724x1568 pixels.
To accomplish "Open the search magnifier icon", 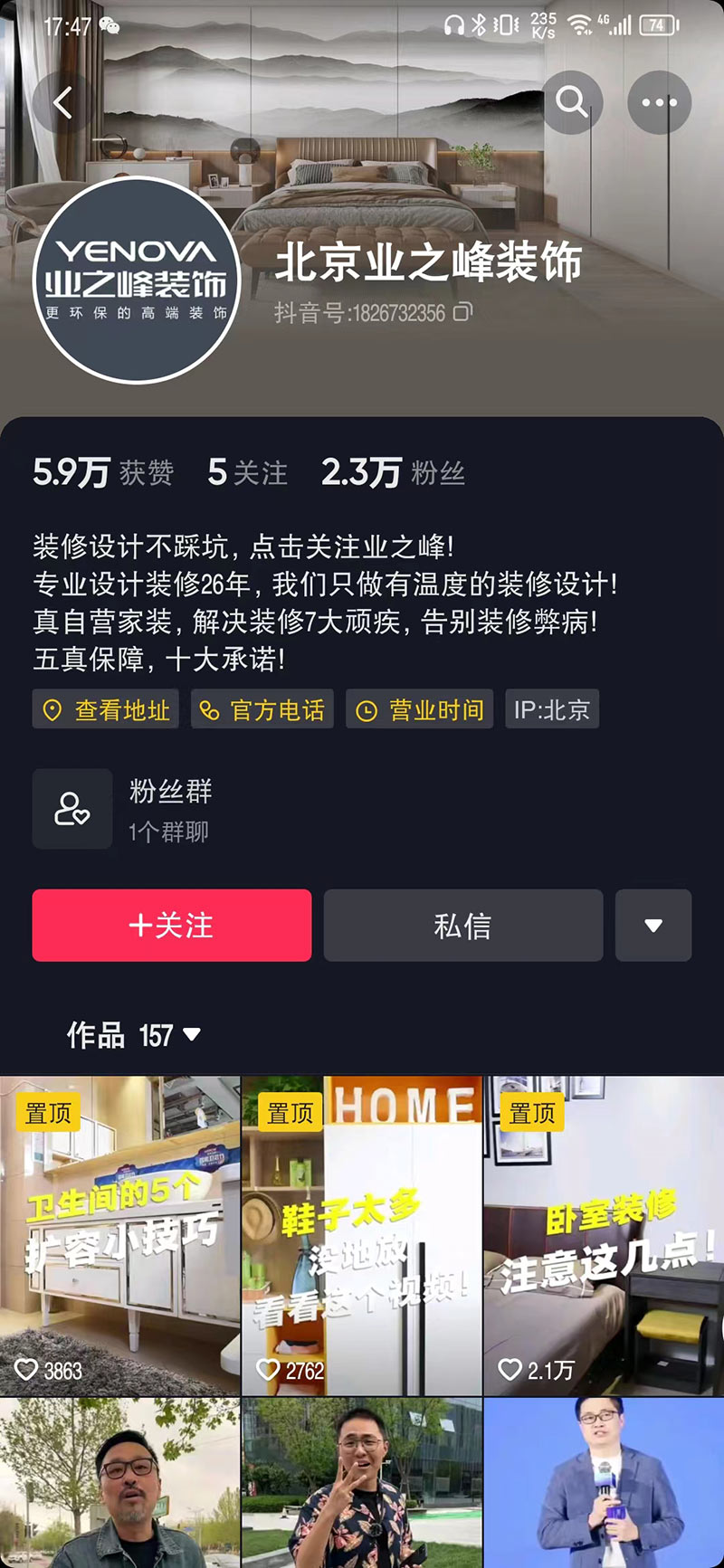I will coord(572,102).
